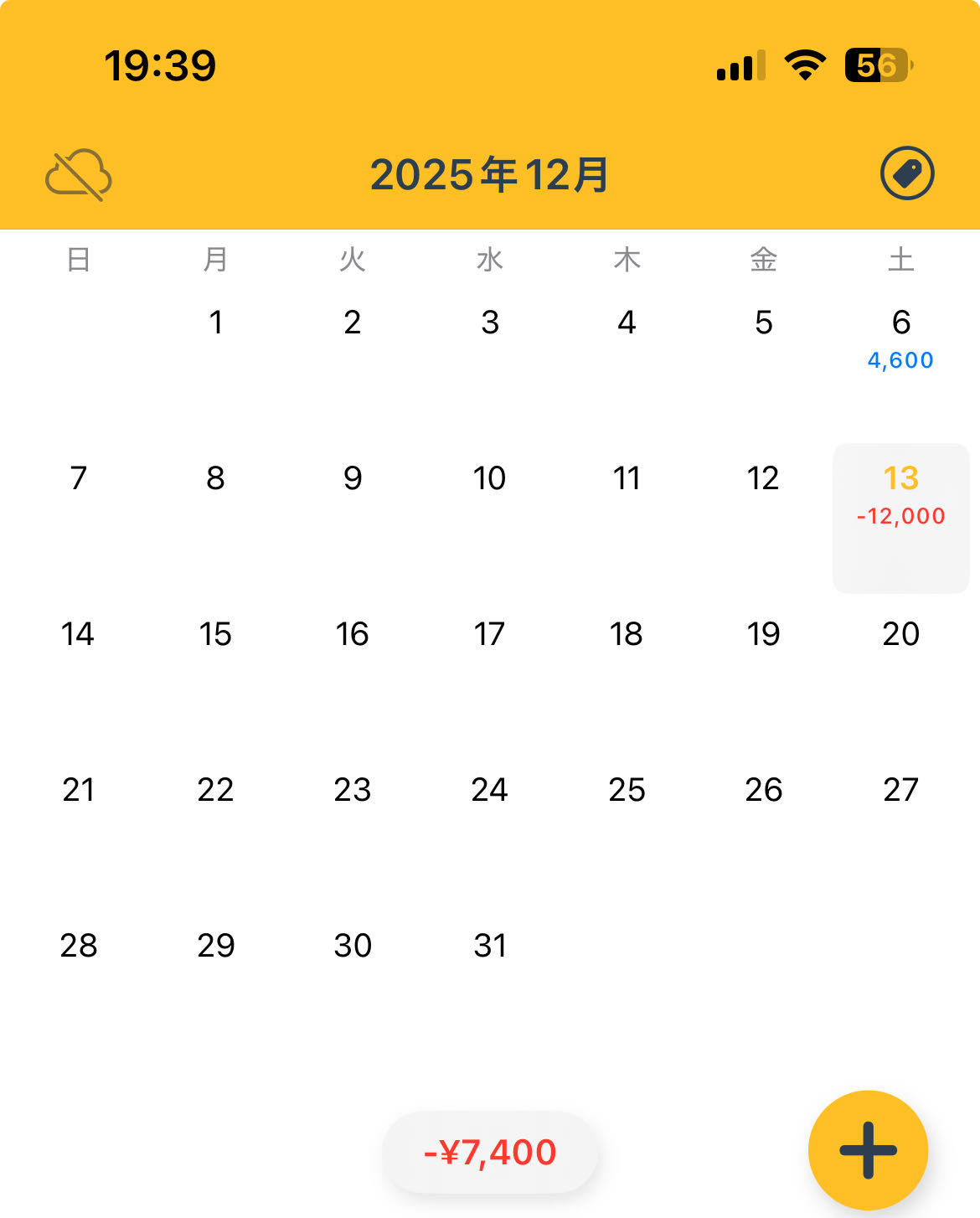Viewport: 980px width, 1218px height.
Task: Pick December 28 in the calendar
Action: point(79,946)
